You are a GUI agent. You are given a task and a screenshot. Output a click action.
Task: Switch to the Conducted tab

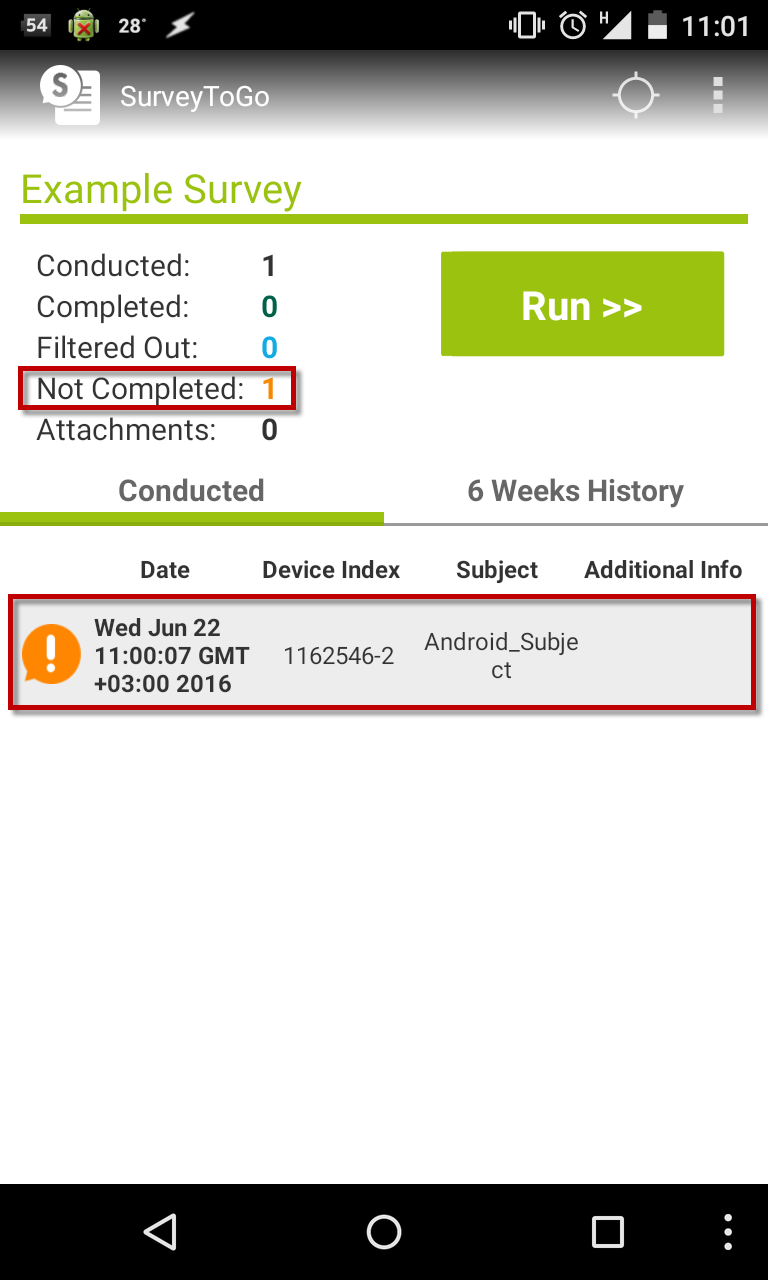192,491
